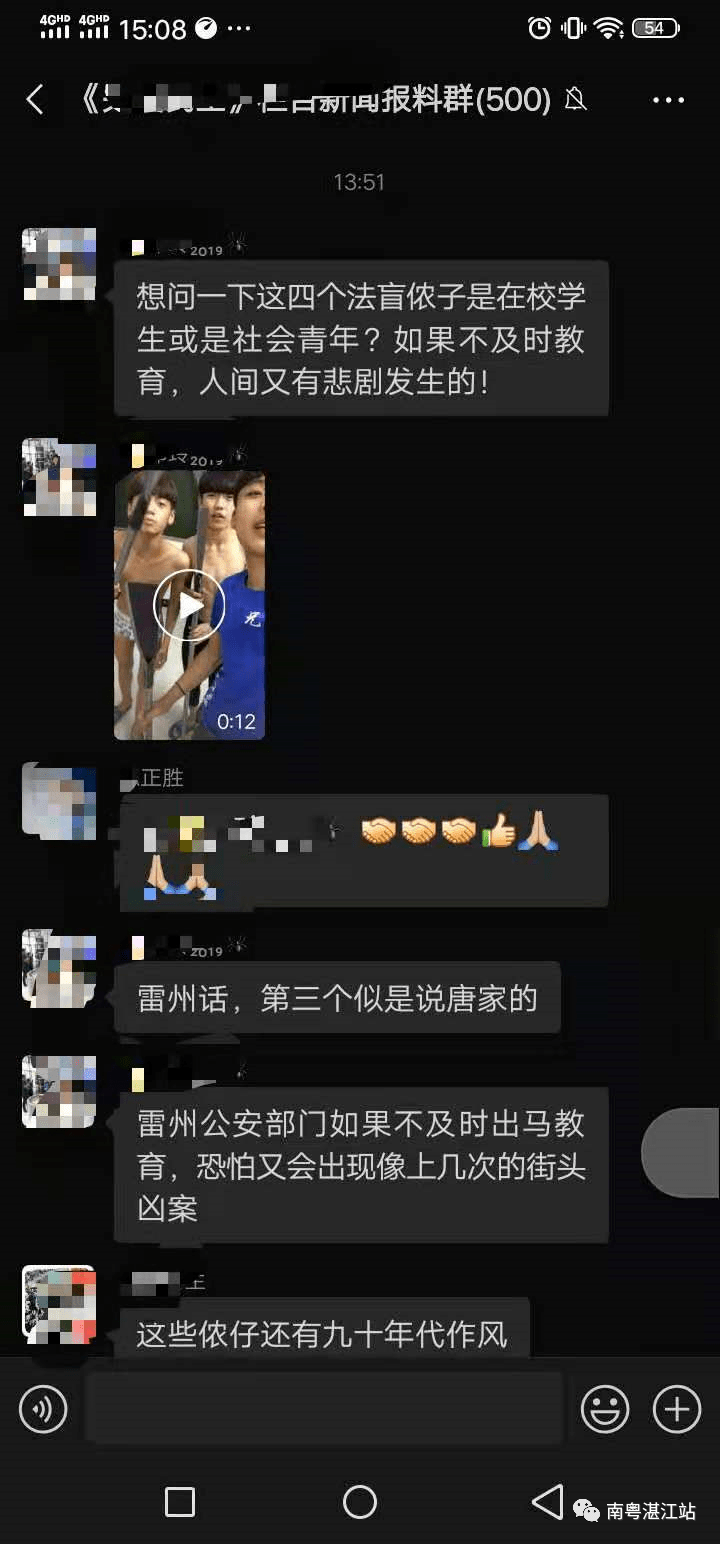
Task: Open the emoji picker
Action: pyautogui.click(x=606, y=1409)
